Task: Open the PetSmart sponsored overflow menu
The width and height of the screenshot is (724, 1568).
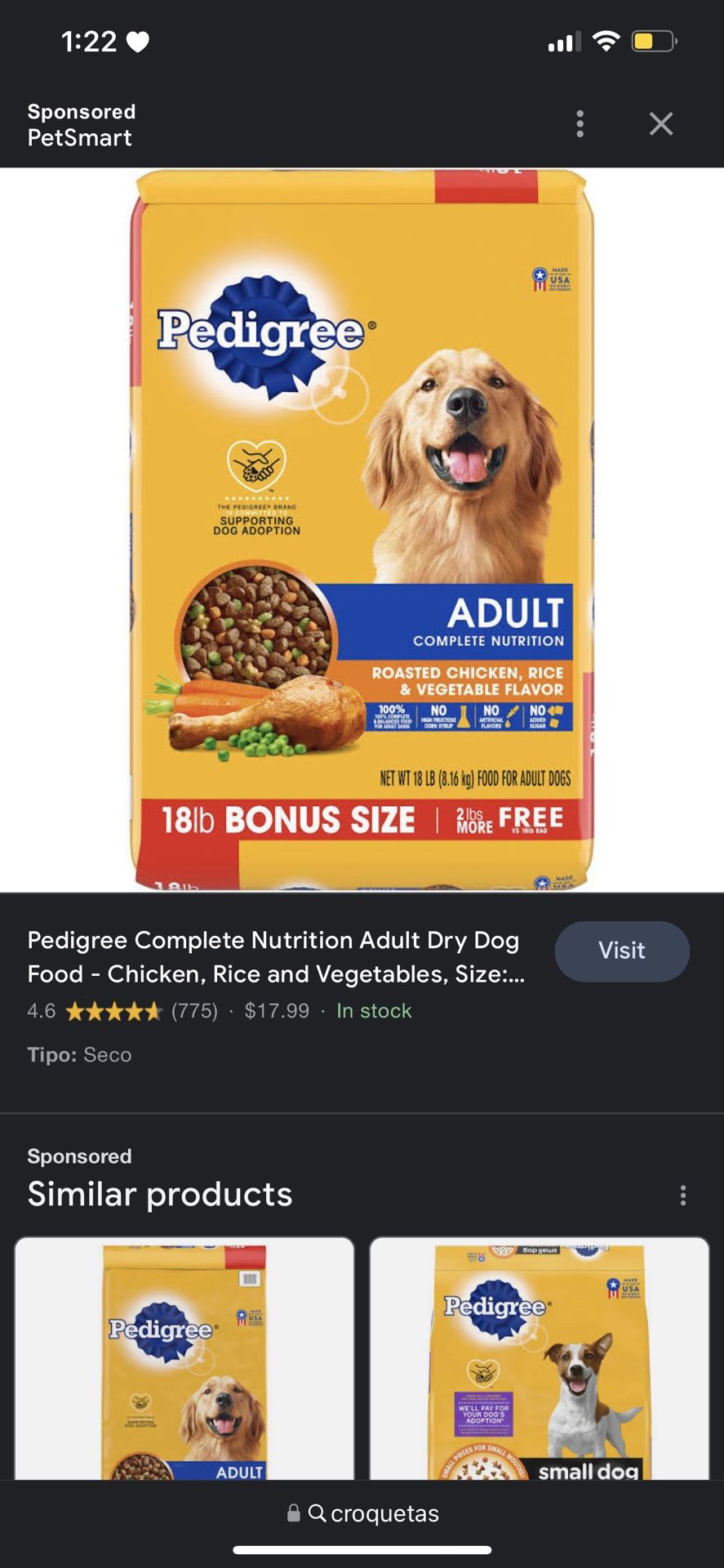Action: [x=580, y=124]
